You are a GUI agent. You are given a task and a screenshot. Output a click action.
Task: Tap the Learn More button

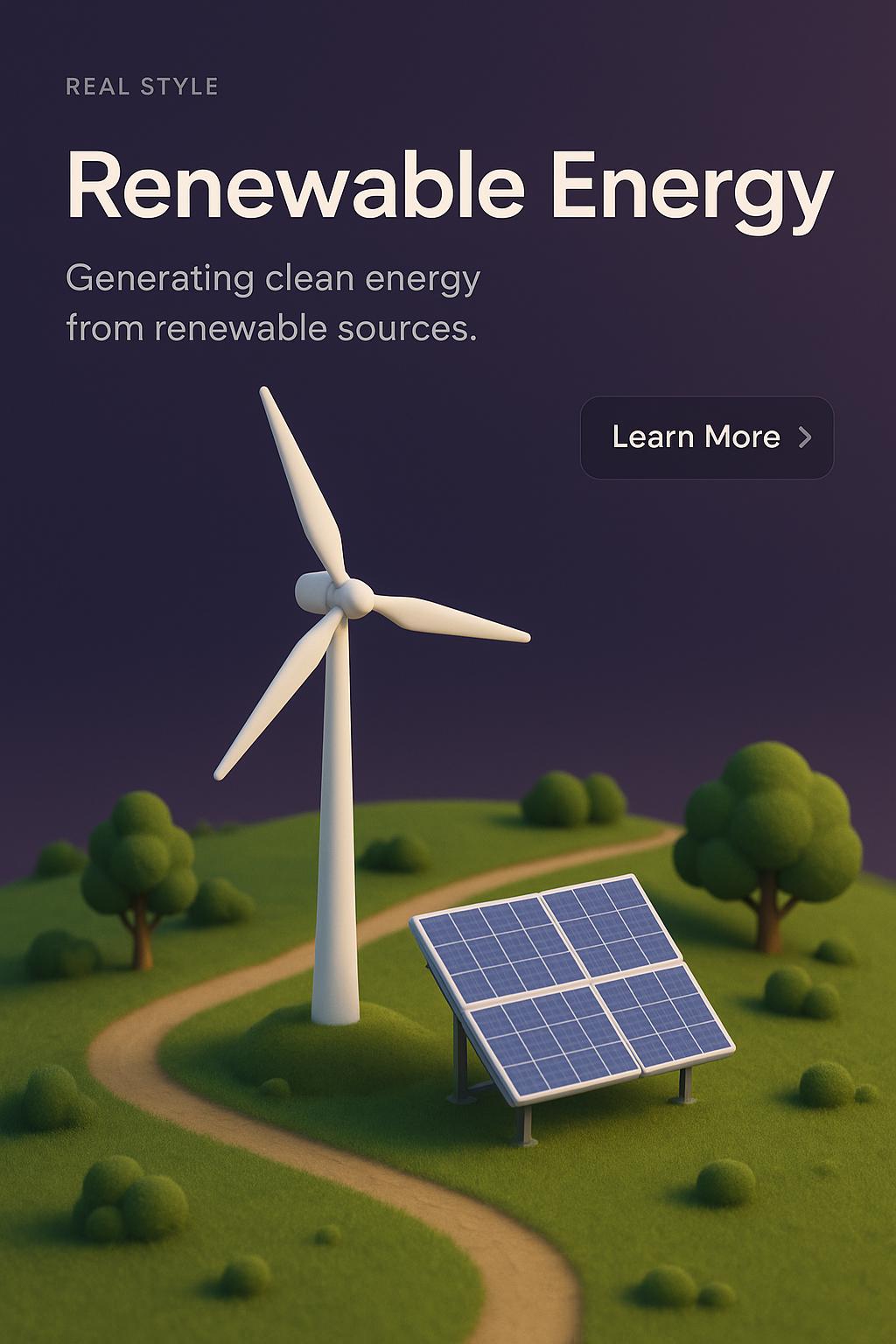(707, 437)
